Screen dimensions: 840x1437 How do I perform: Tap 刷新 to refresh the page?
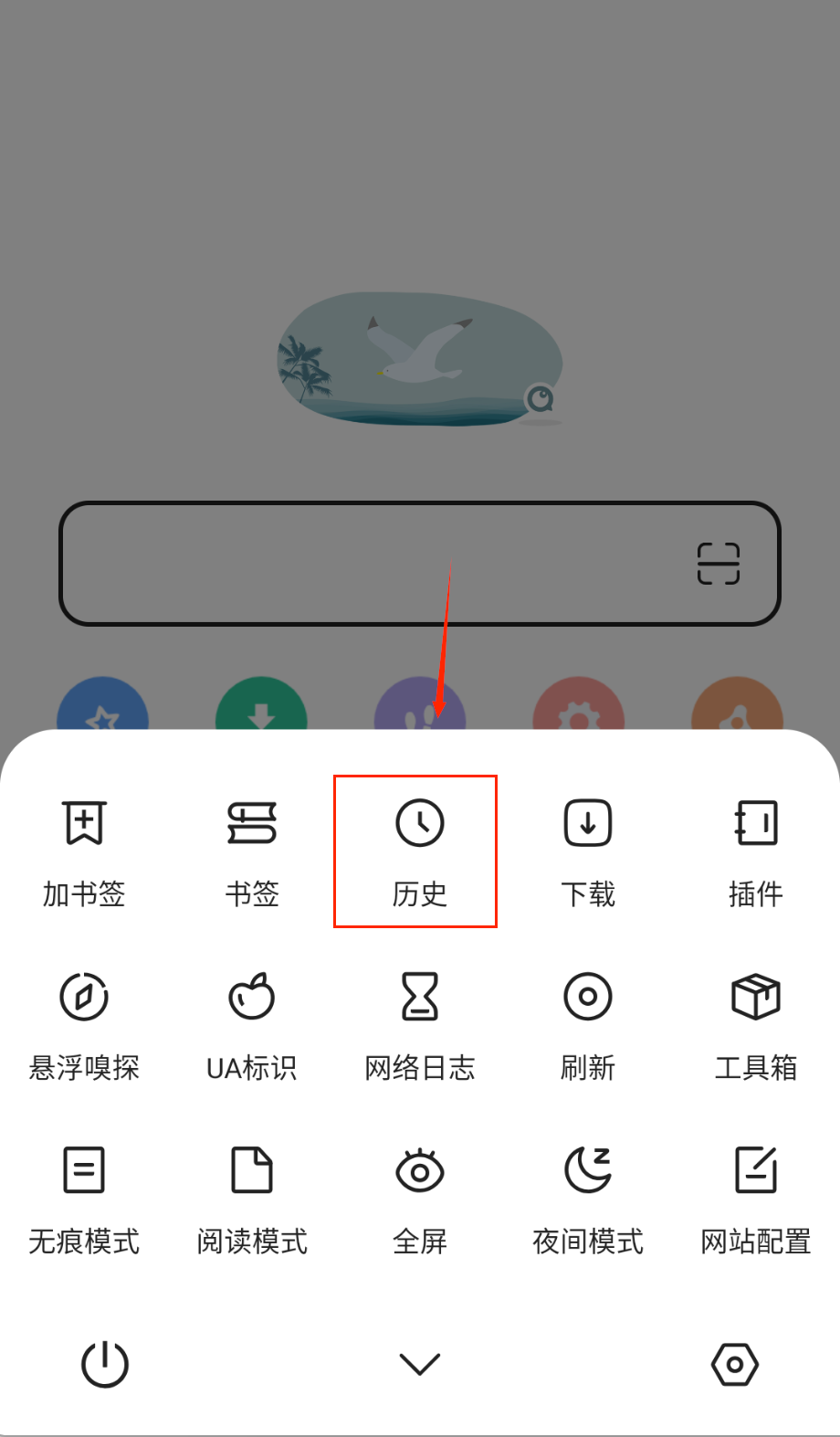(587, 1025)
